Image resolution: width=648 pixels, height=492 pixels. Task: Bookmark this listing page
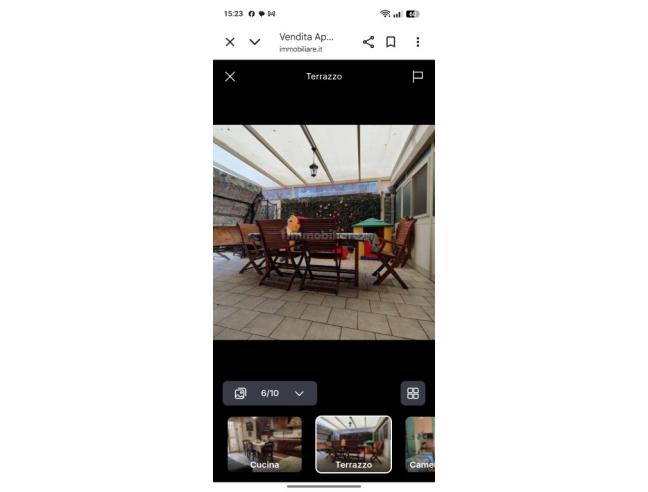coord(391,42)
